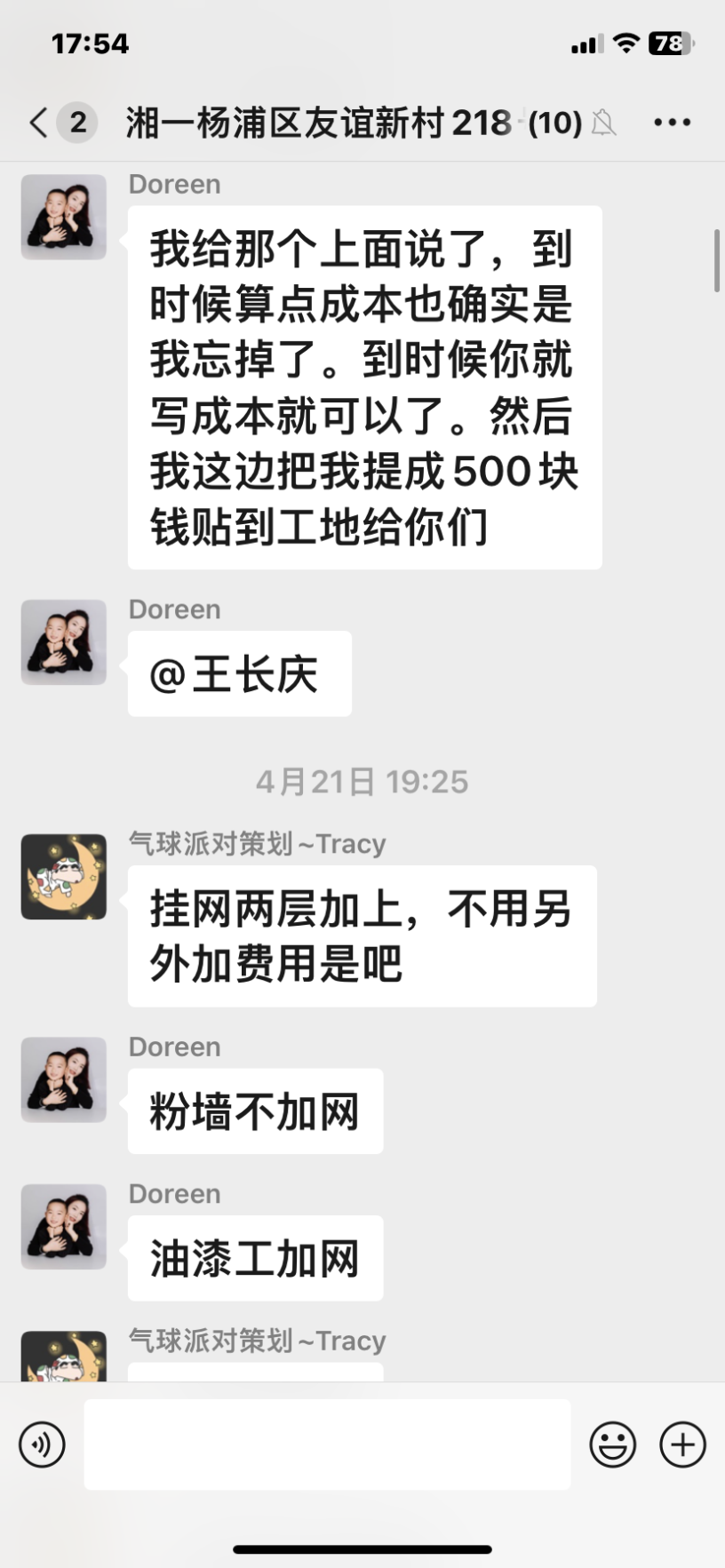
Task: Tap Doreen's avatar beside the 油漆工加网 message
Action: (x=64, y=1226)
